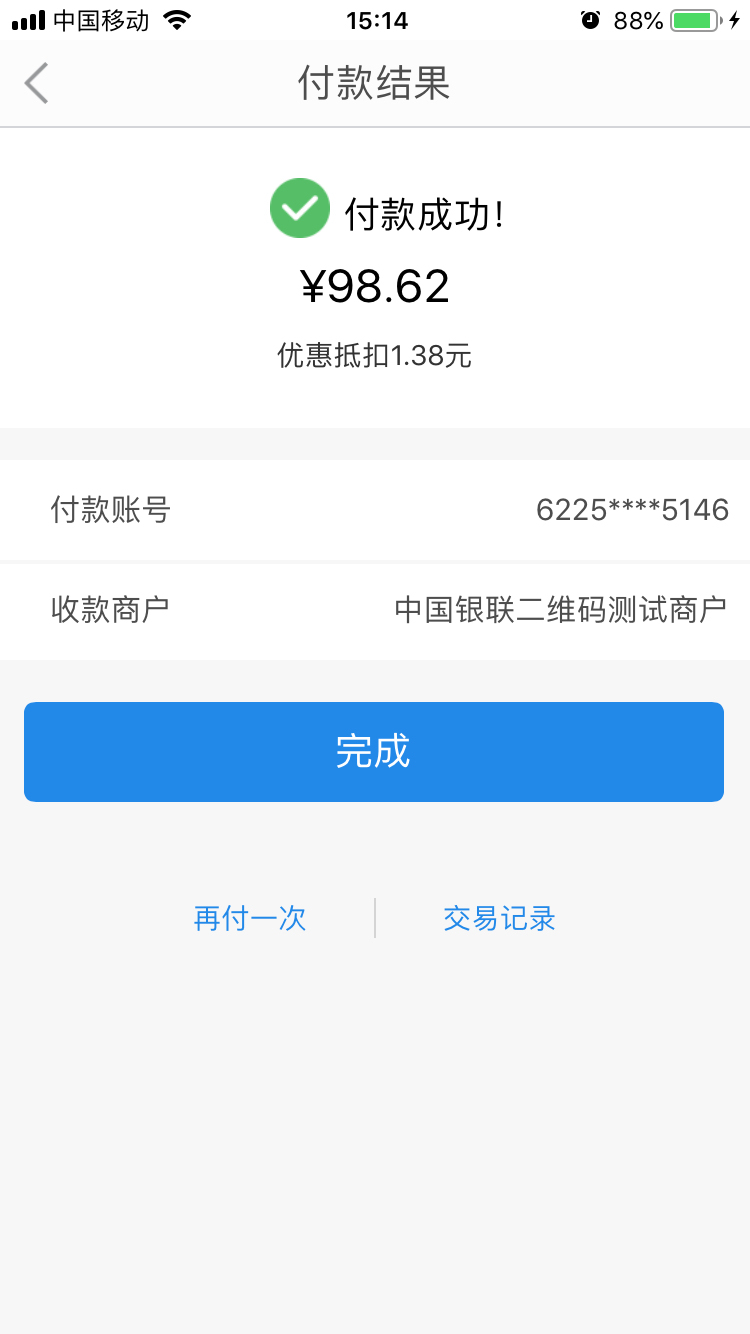This screenshot has width=750, height=1334.
Task: Open 交易记录 transaction records
Action: (499, 918)
